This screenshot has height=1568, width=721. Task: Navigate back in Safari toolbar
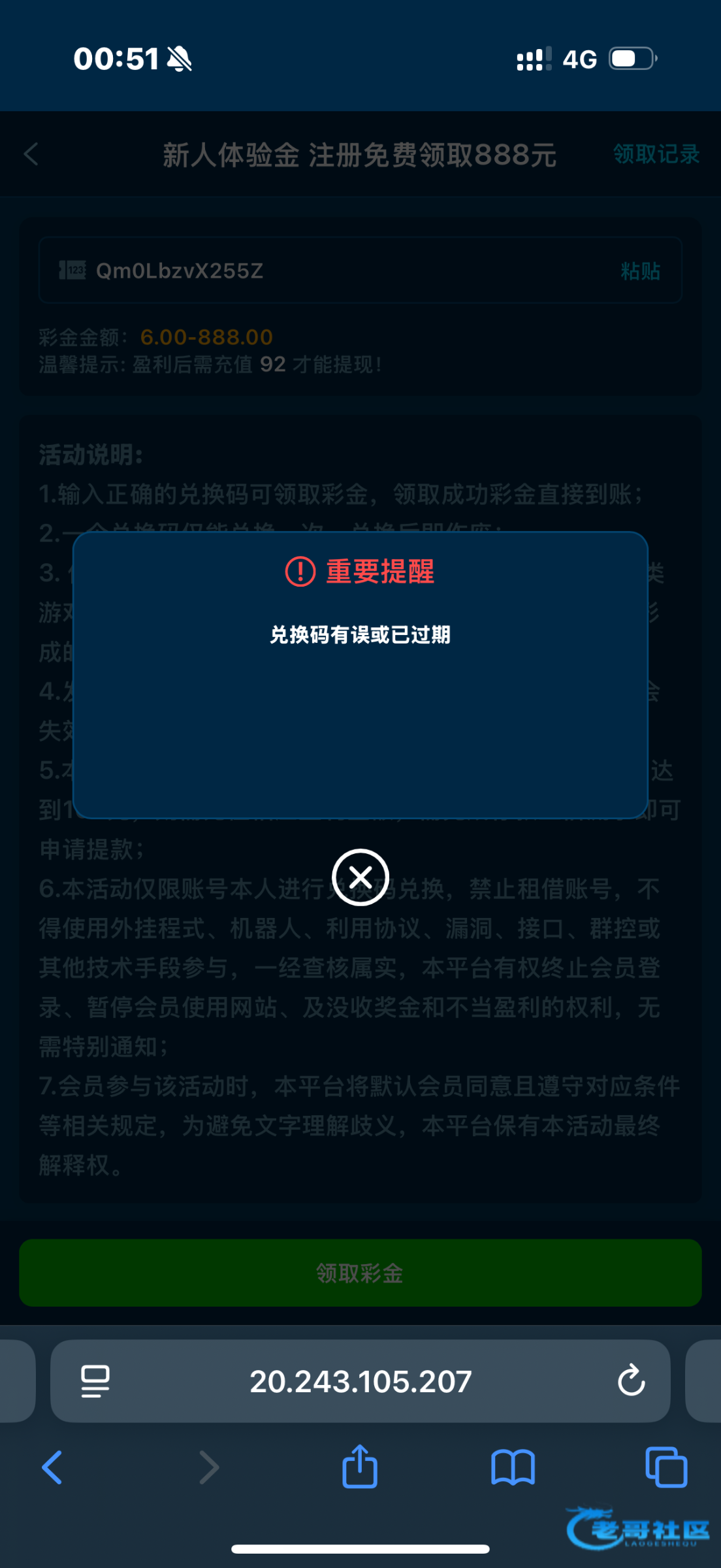[52, 1467]
